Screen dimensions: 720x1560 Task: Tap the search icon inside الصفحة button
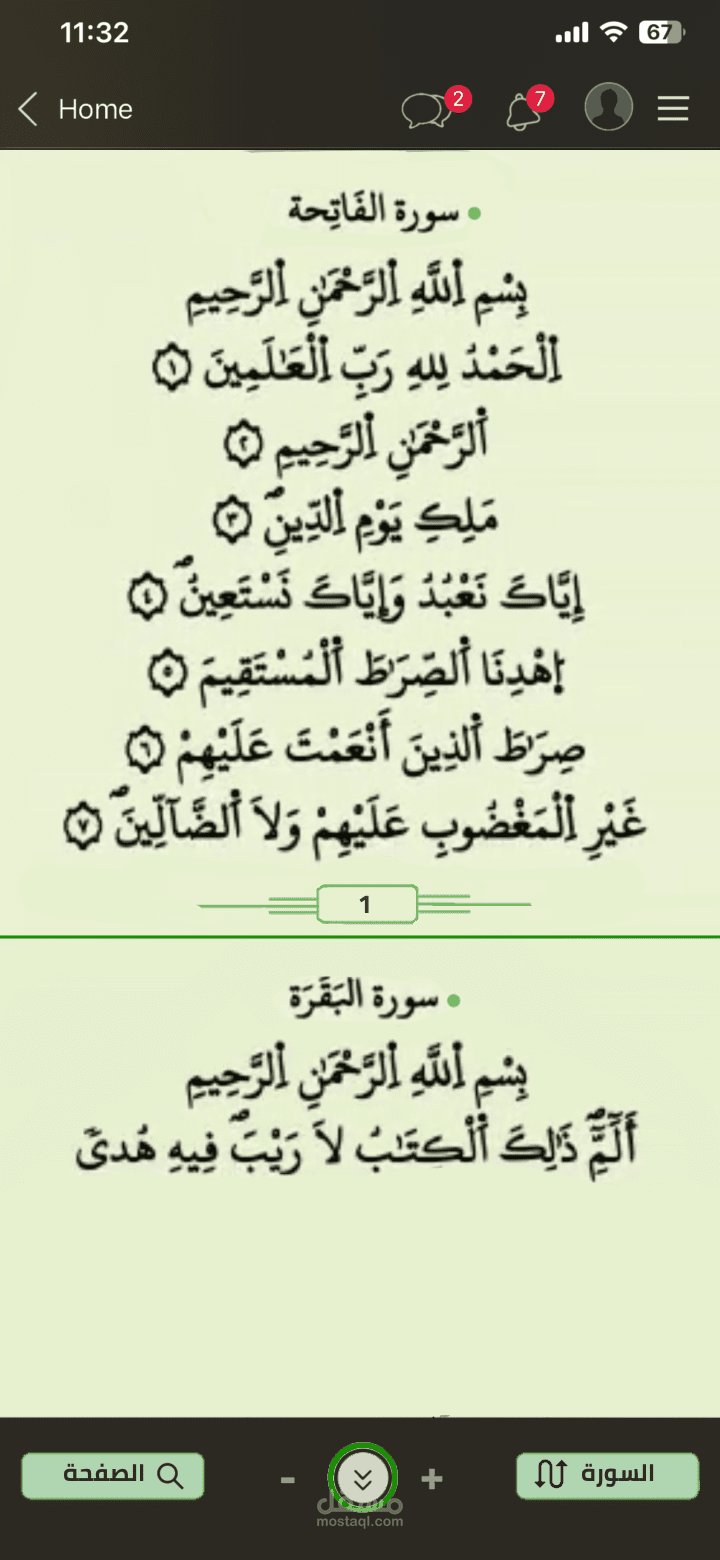point(169,1475)
